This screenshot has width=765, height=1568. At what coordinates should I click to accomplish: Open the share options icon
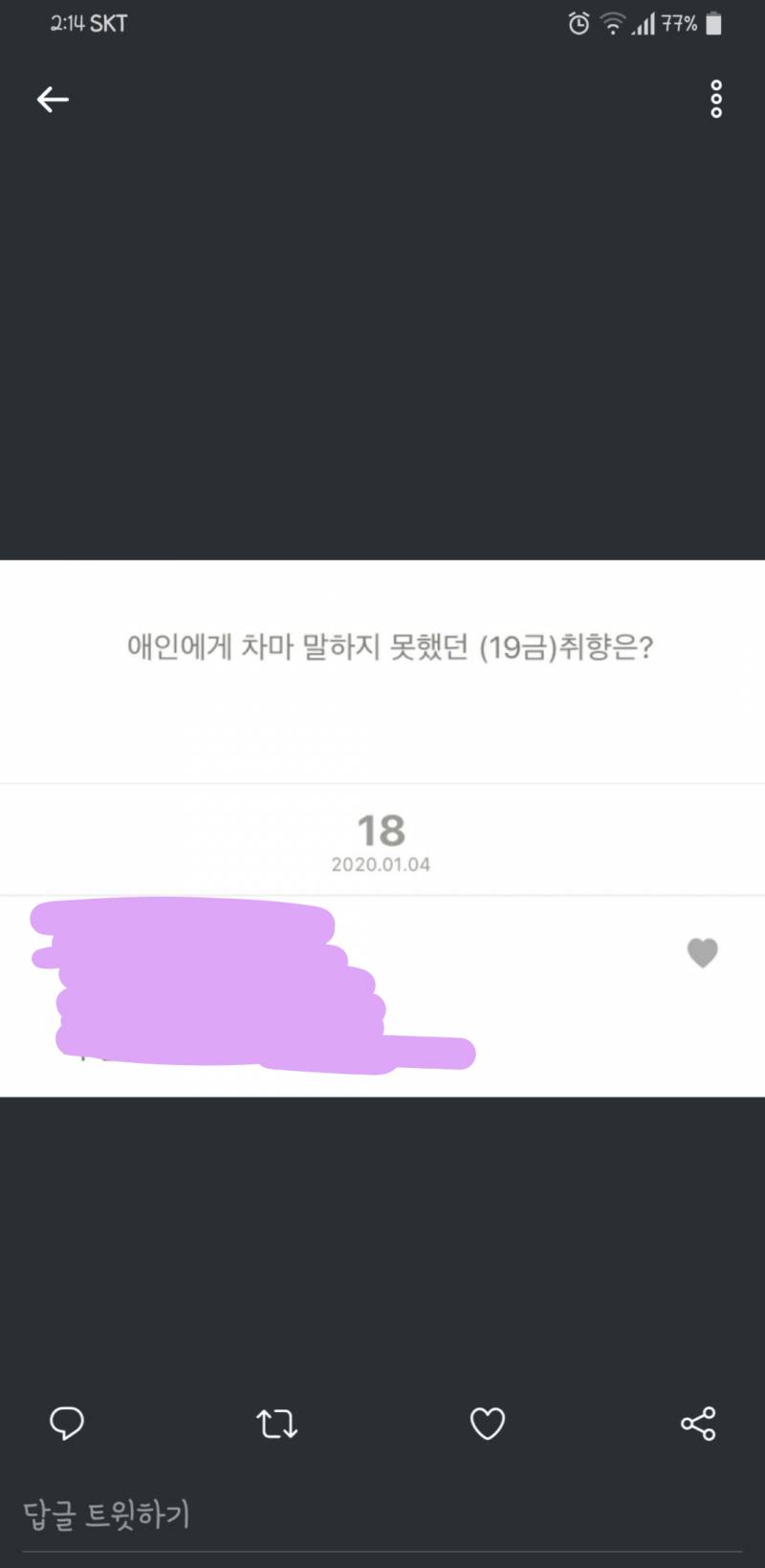pyautogui.click(x=699, y=1424)
